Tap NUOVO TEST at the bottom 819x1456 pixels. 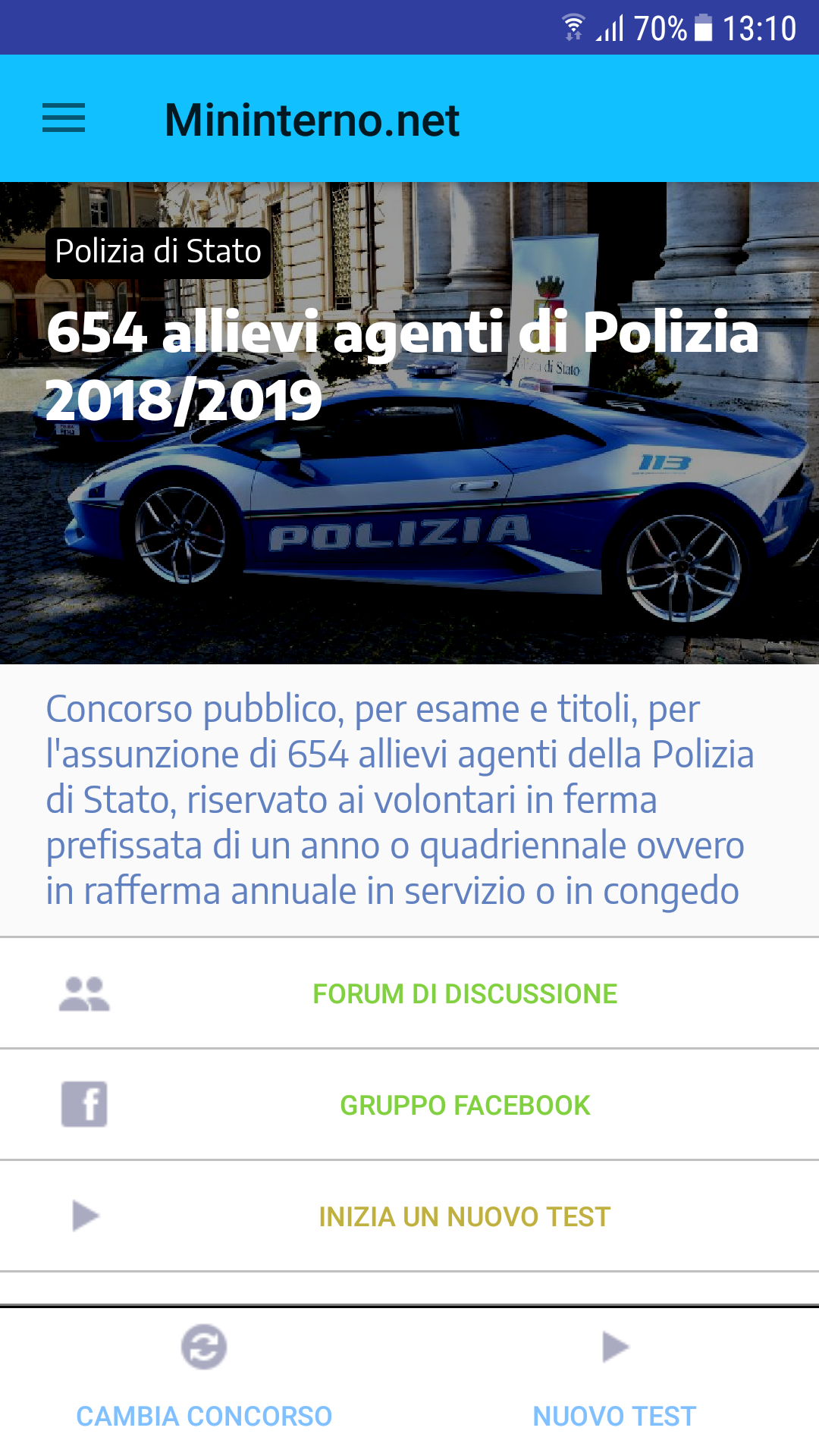coord(614,1415)
